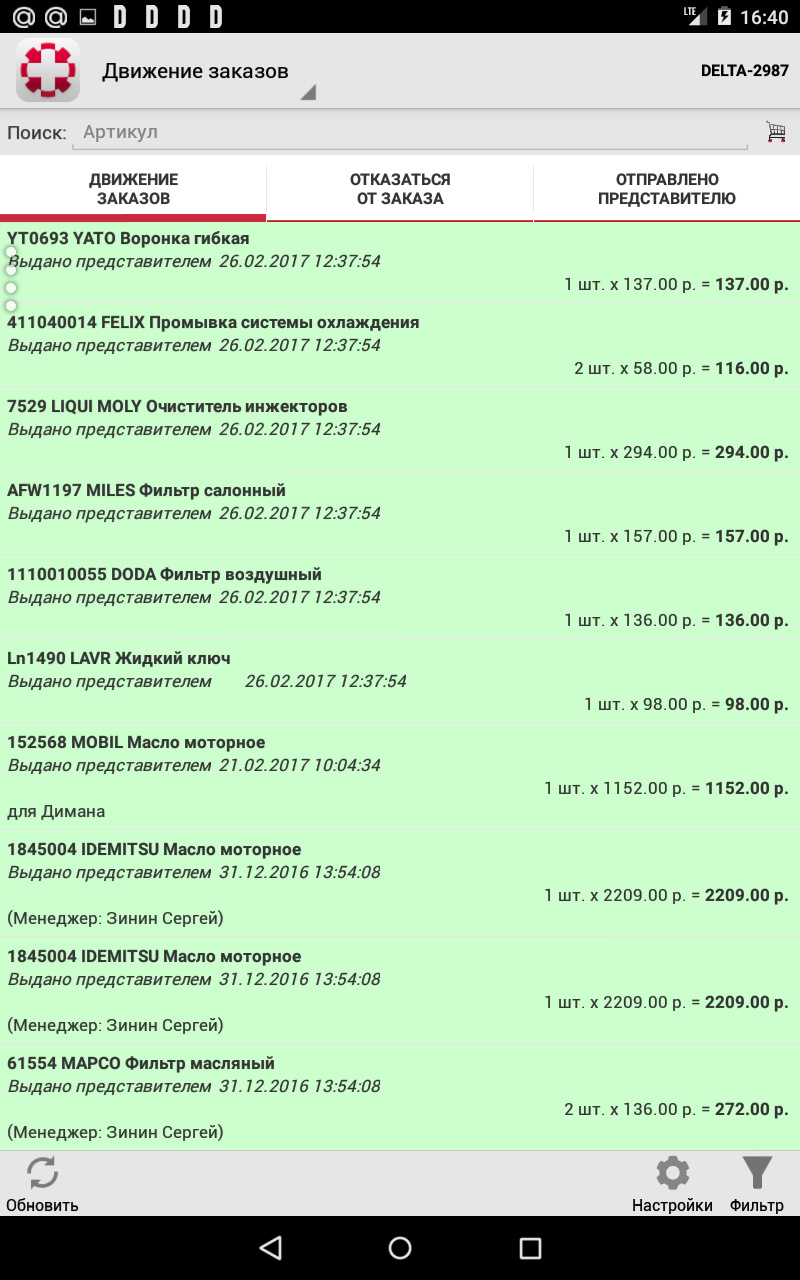Screen dimensions: 800x1280
Task: Open 61554 MAPCO Фильтр масляный order
Action: click(x=400, y=1097)
